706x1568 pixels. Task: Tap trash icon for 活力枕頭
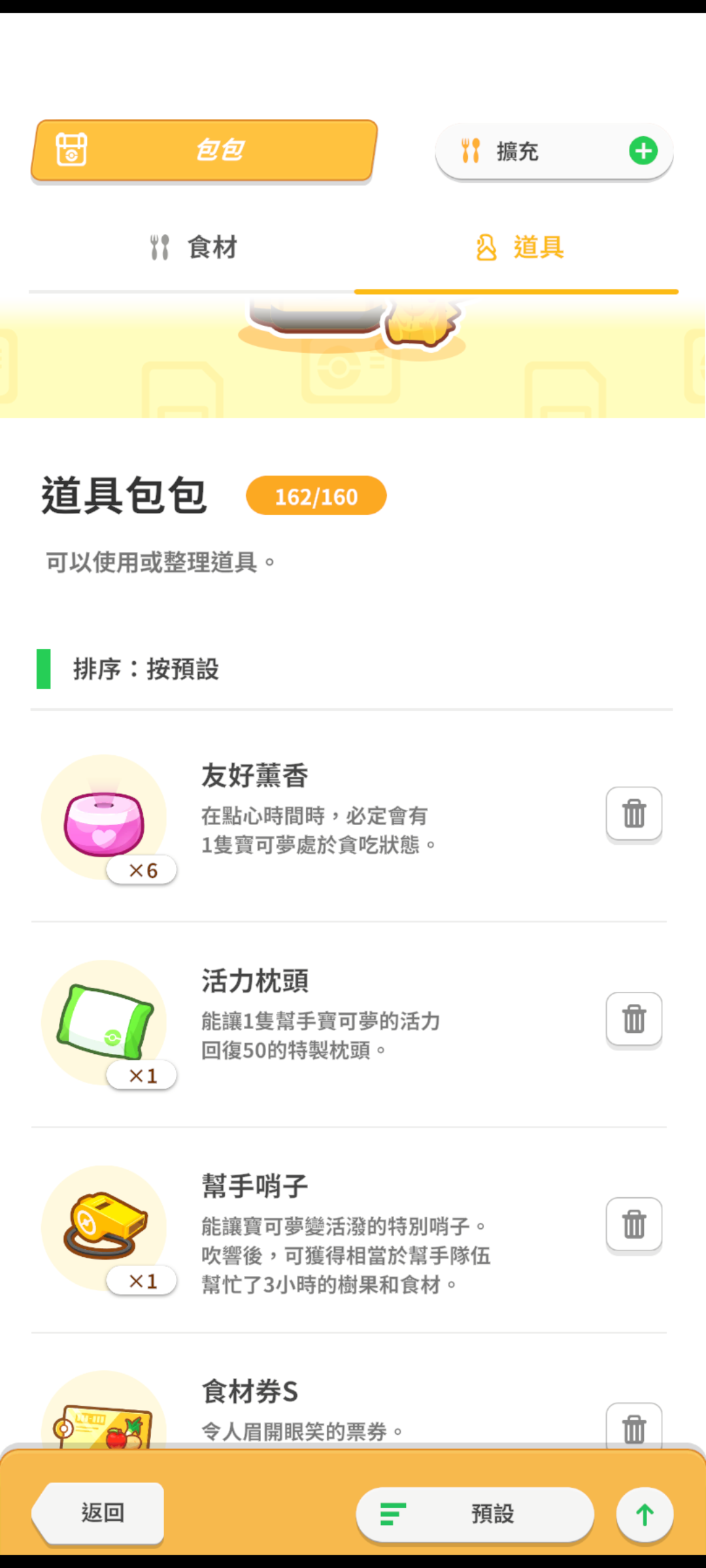pos(634,1019)
